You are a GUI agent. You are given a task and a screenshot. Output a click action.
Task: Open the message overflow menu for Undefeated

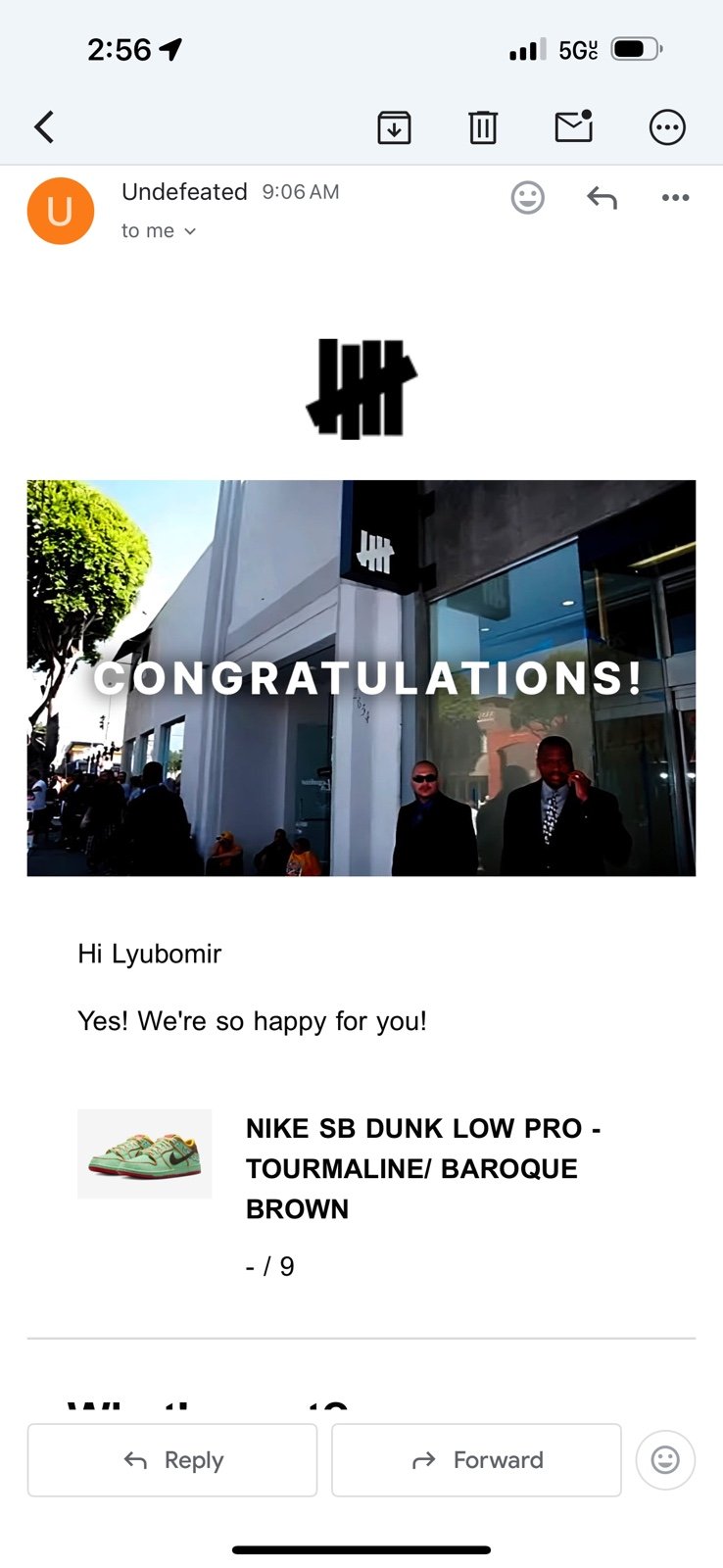(x=675, y=198)
